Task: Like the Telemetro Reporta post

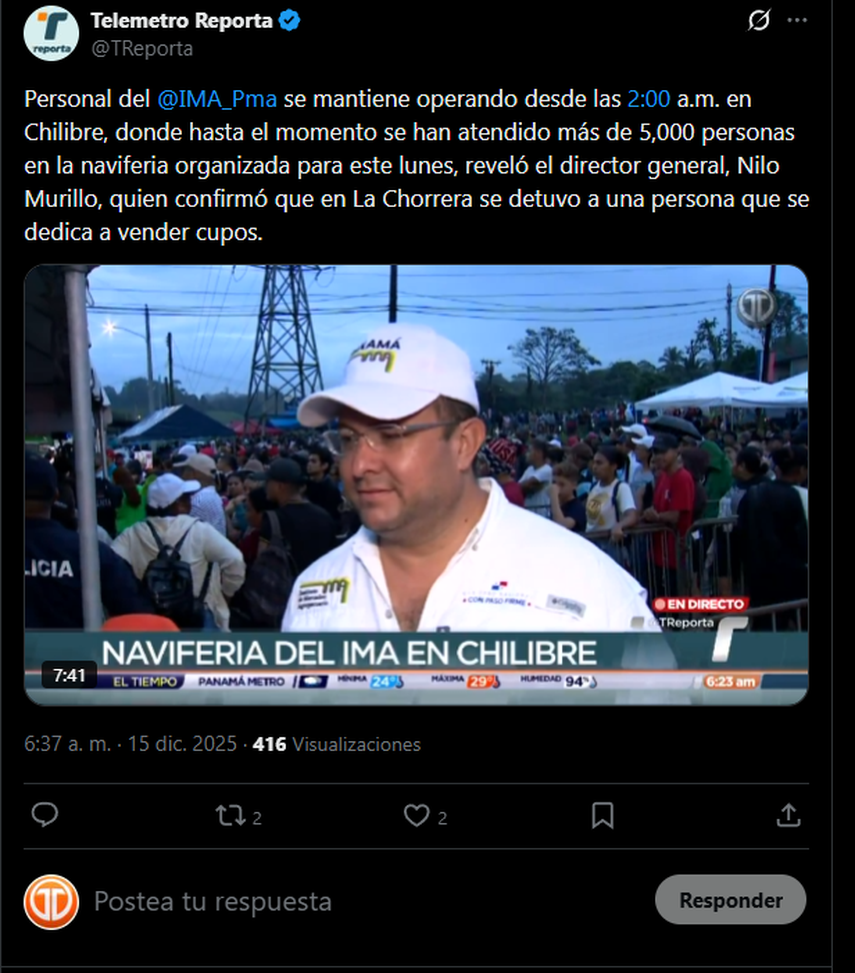Action: click(416, 816)
